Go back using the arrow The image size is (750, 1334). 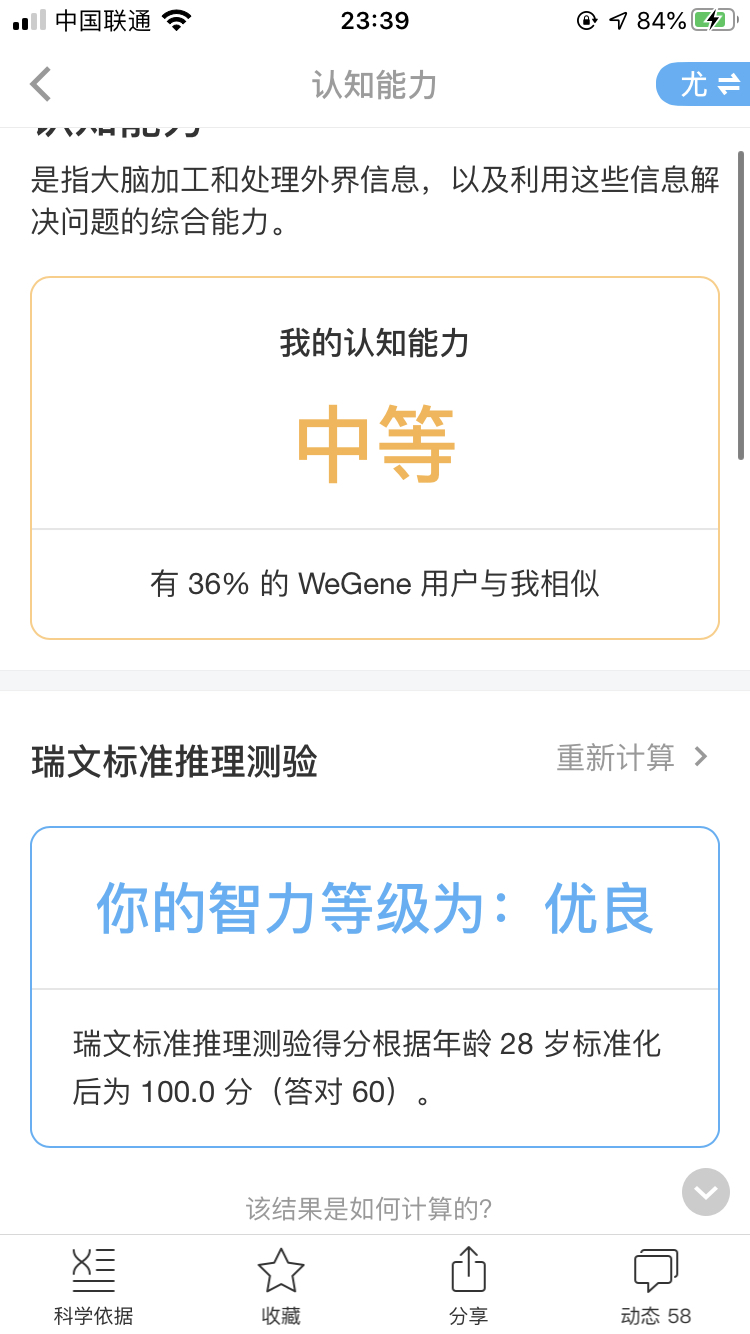(40, 84)
